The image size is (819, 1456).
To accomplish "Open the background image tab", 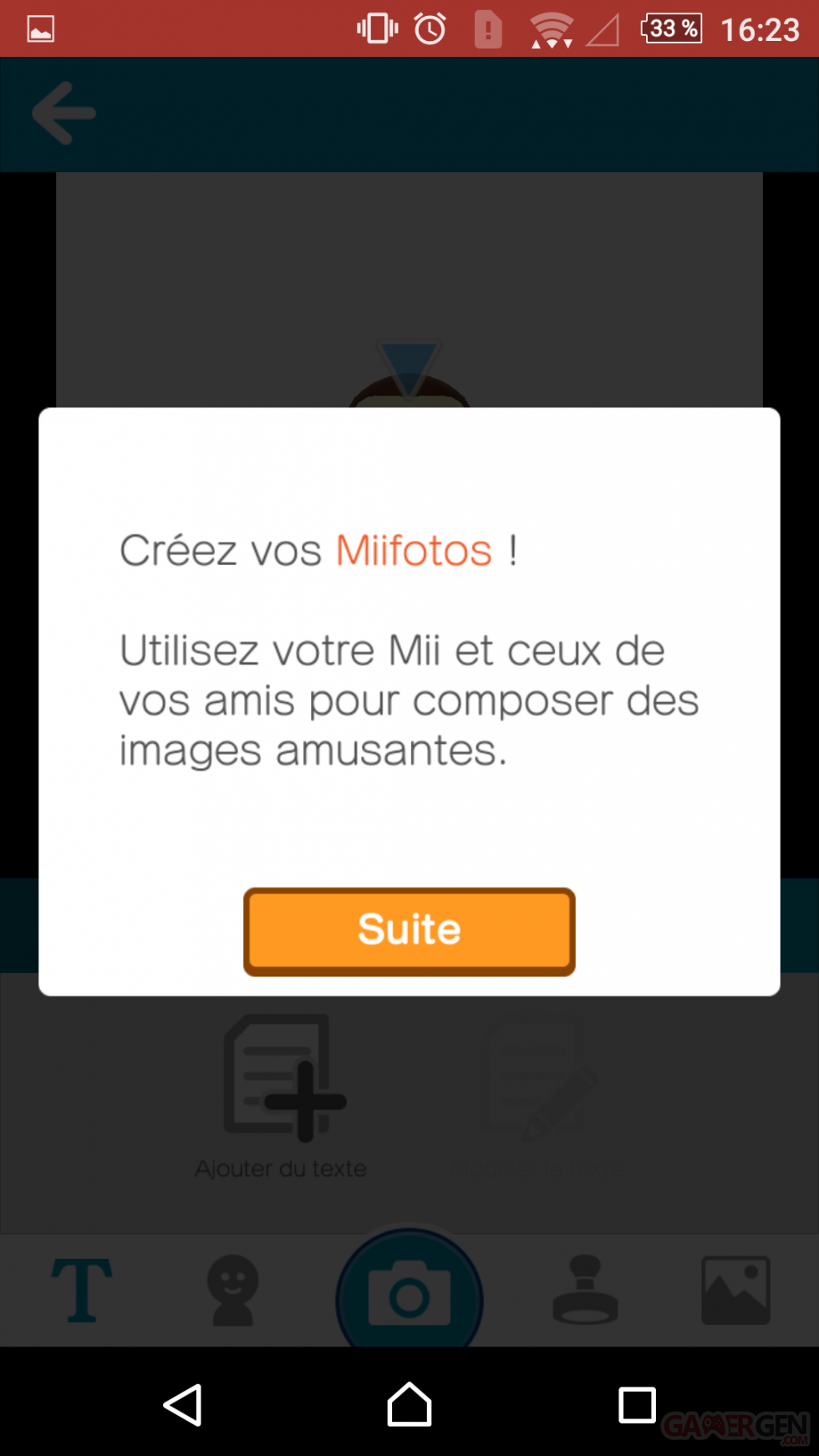I will tap(735, 1290).
